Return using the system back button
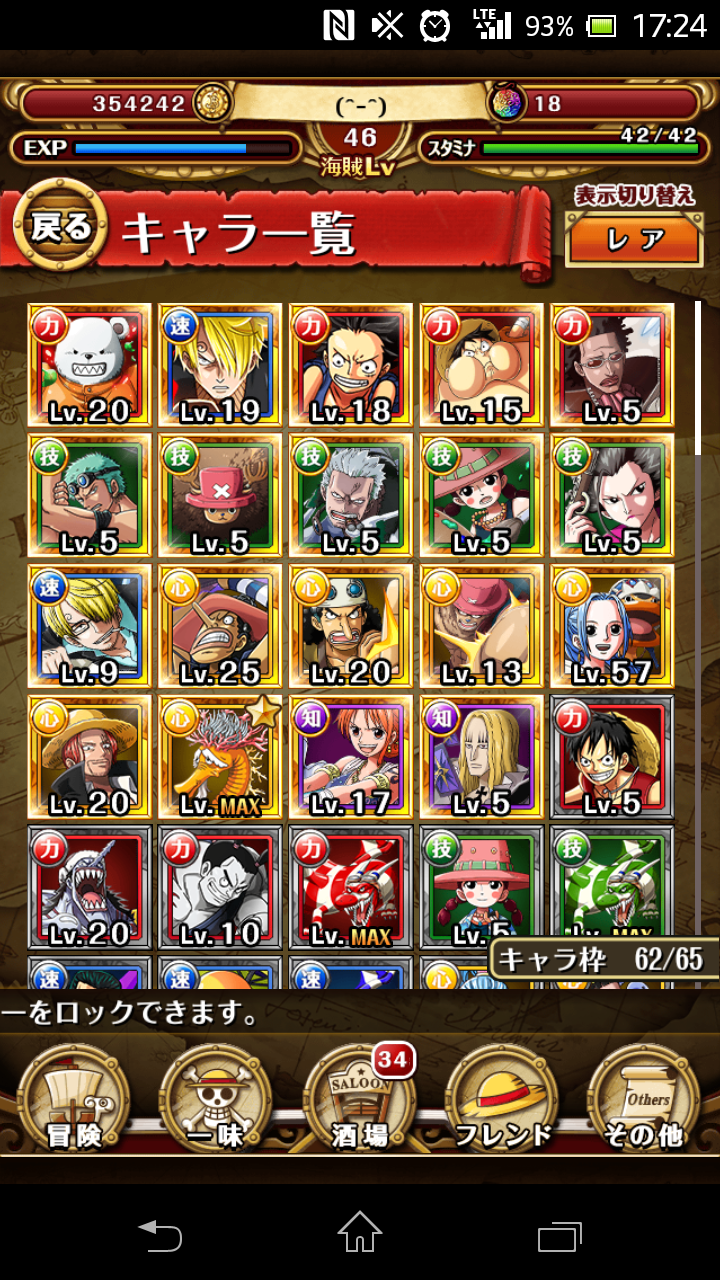 pos(160,1236)
